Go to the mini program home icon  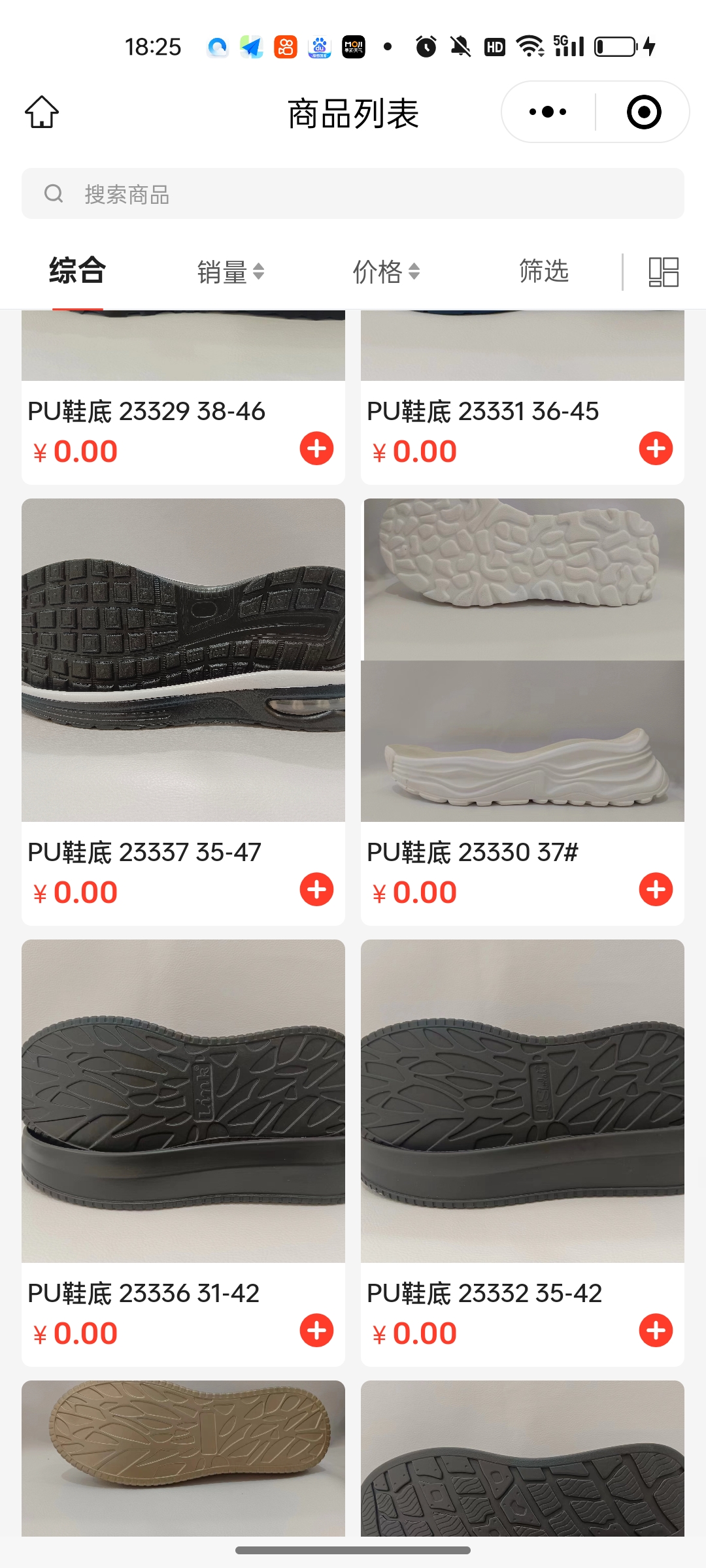coord(42,112)
